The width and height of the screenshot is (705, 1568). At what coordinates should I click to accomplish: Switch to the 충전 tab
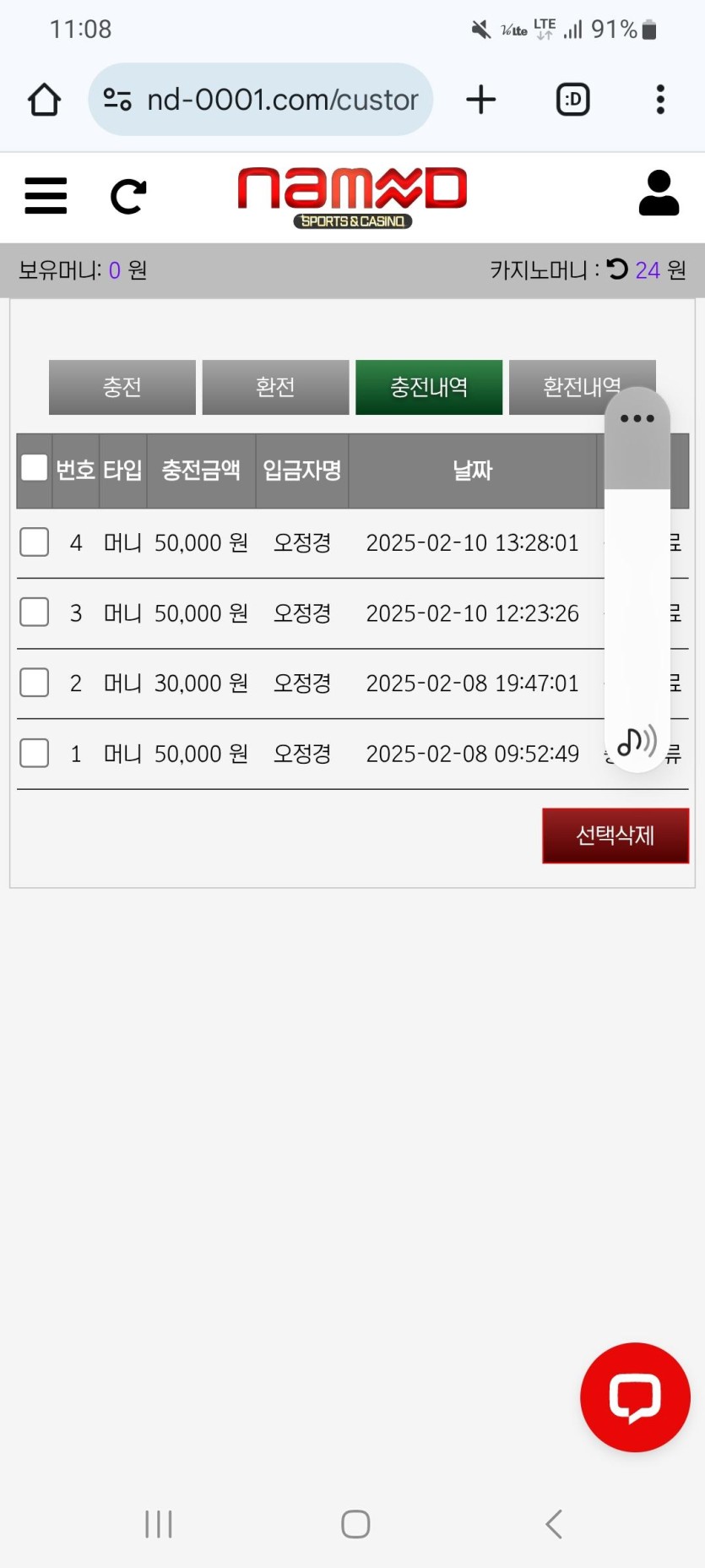pos(122,387)
